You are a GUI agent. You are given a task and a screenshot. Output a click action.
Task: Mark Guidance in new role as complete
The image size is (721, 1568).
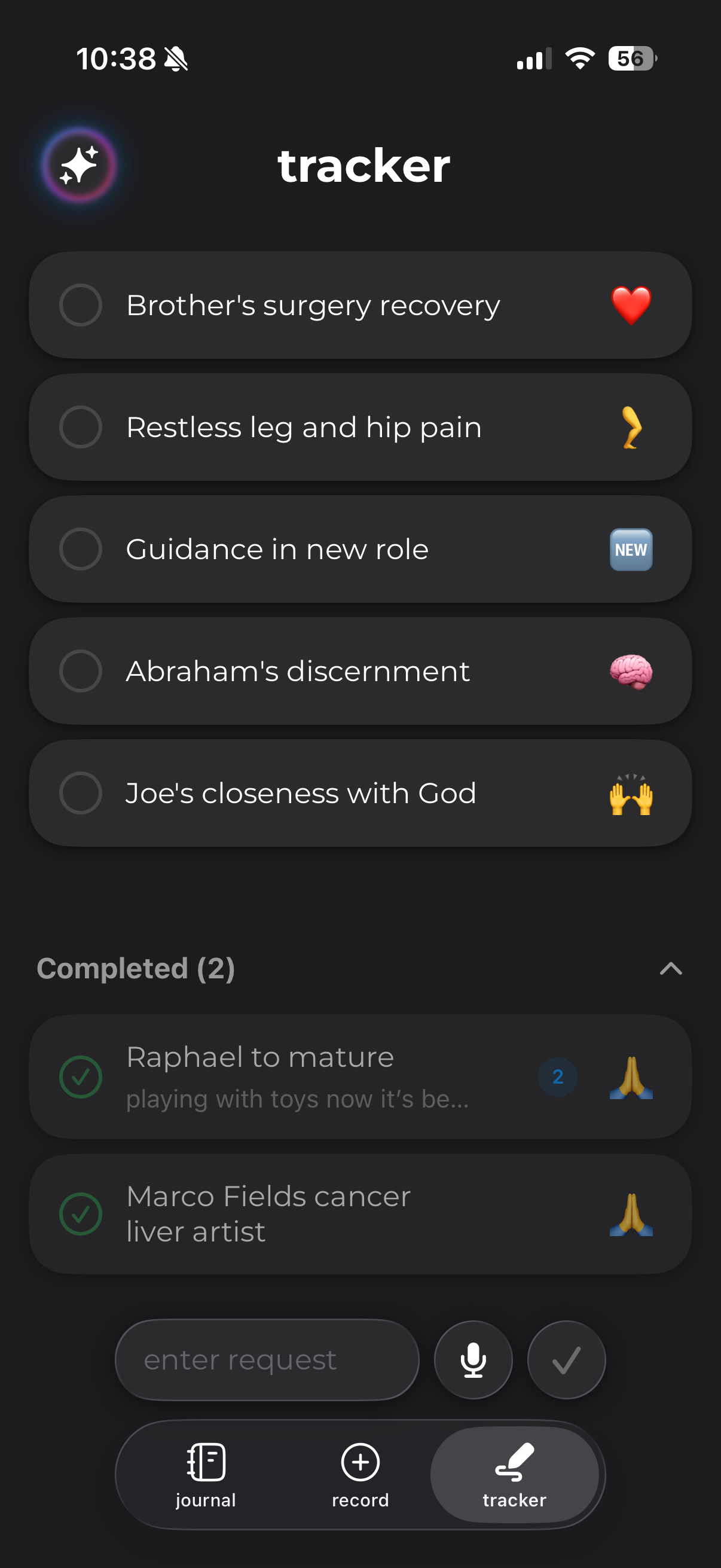[80, 549]
